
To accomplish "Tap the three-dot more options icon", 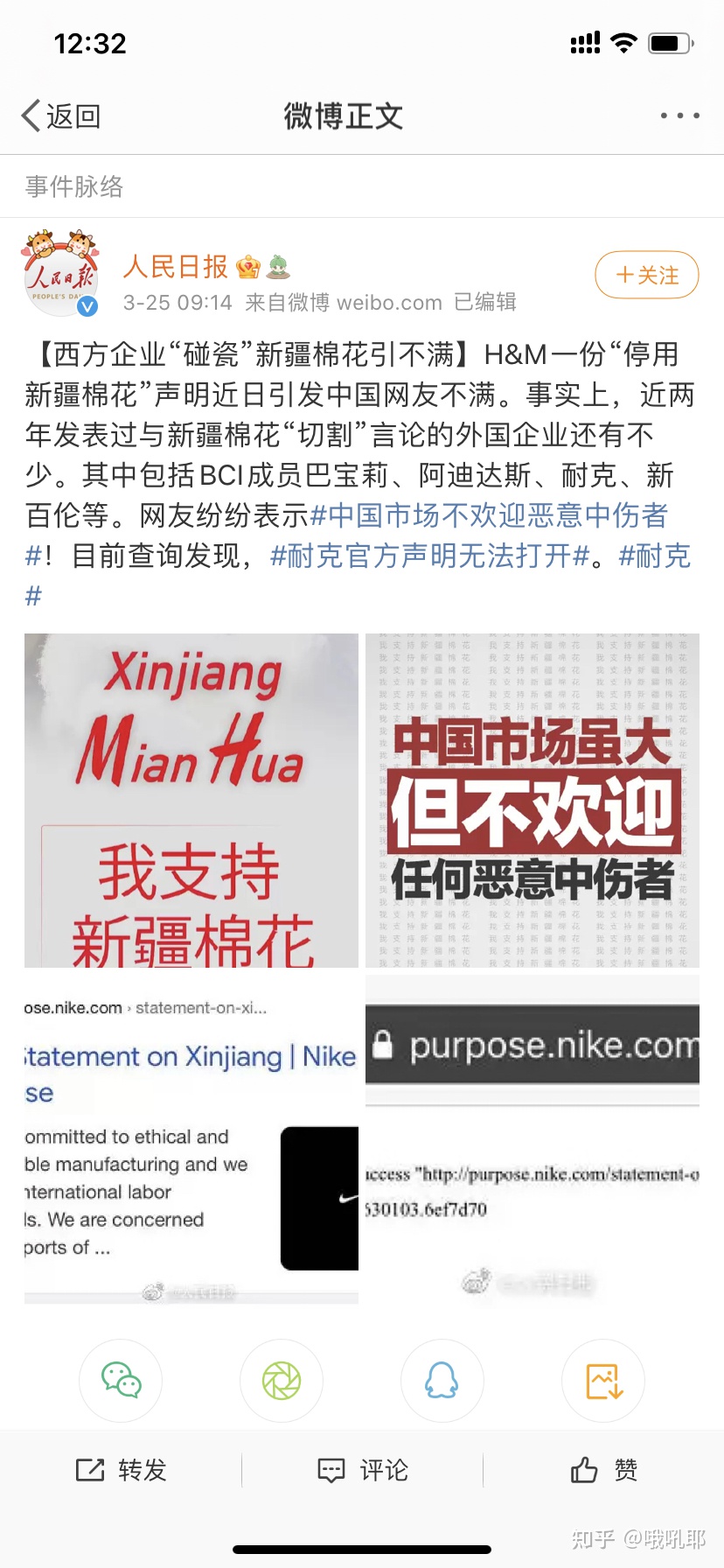I will coord(680,115).
